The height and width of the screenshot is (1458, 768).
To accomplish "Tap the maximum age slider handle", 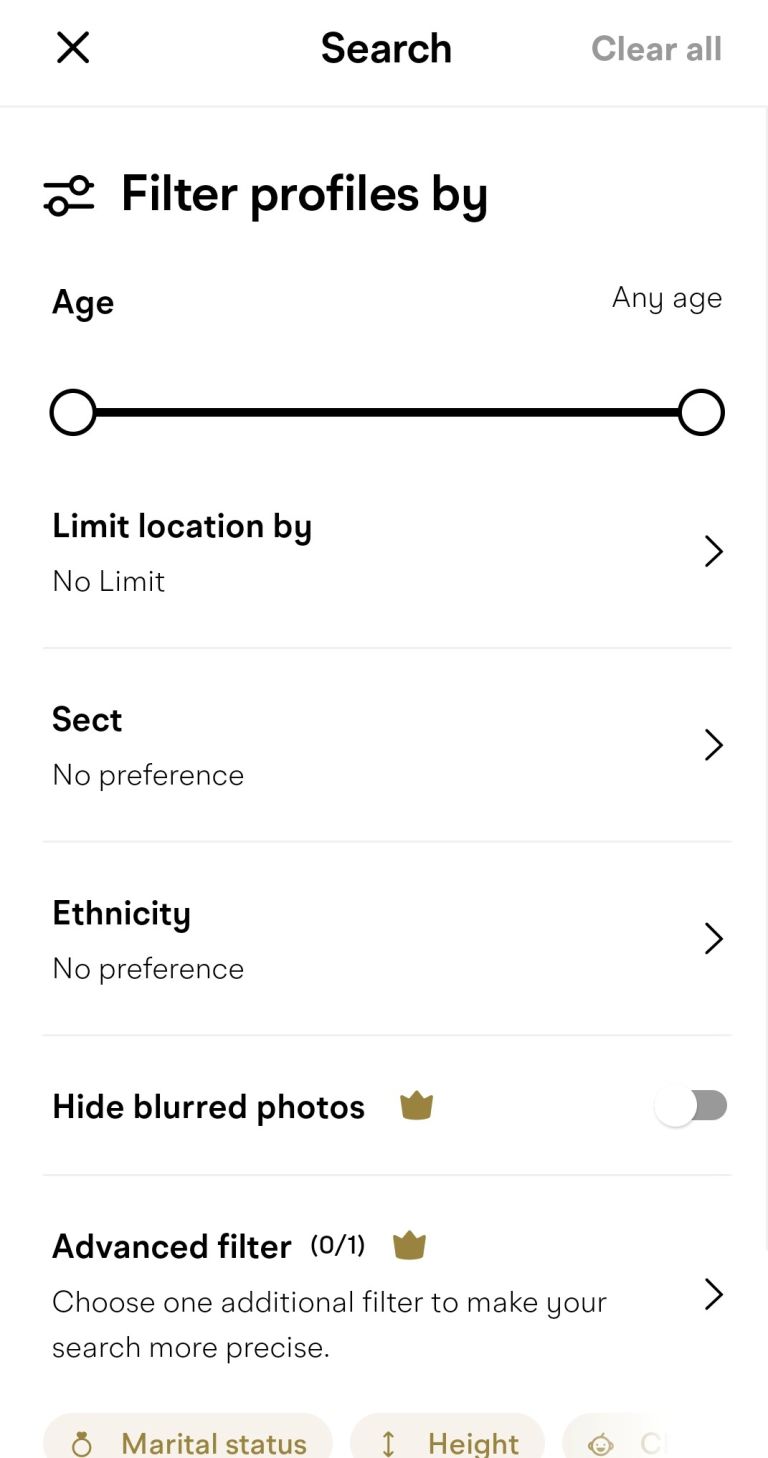I will (701, 412).
